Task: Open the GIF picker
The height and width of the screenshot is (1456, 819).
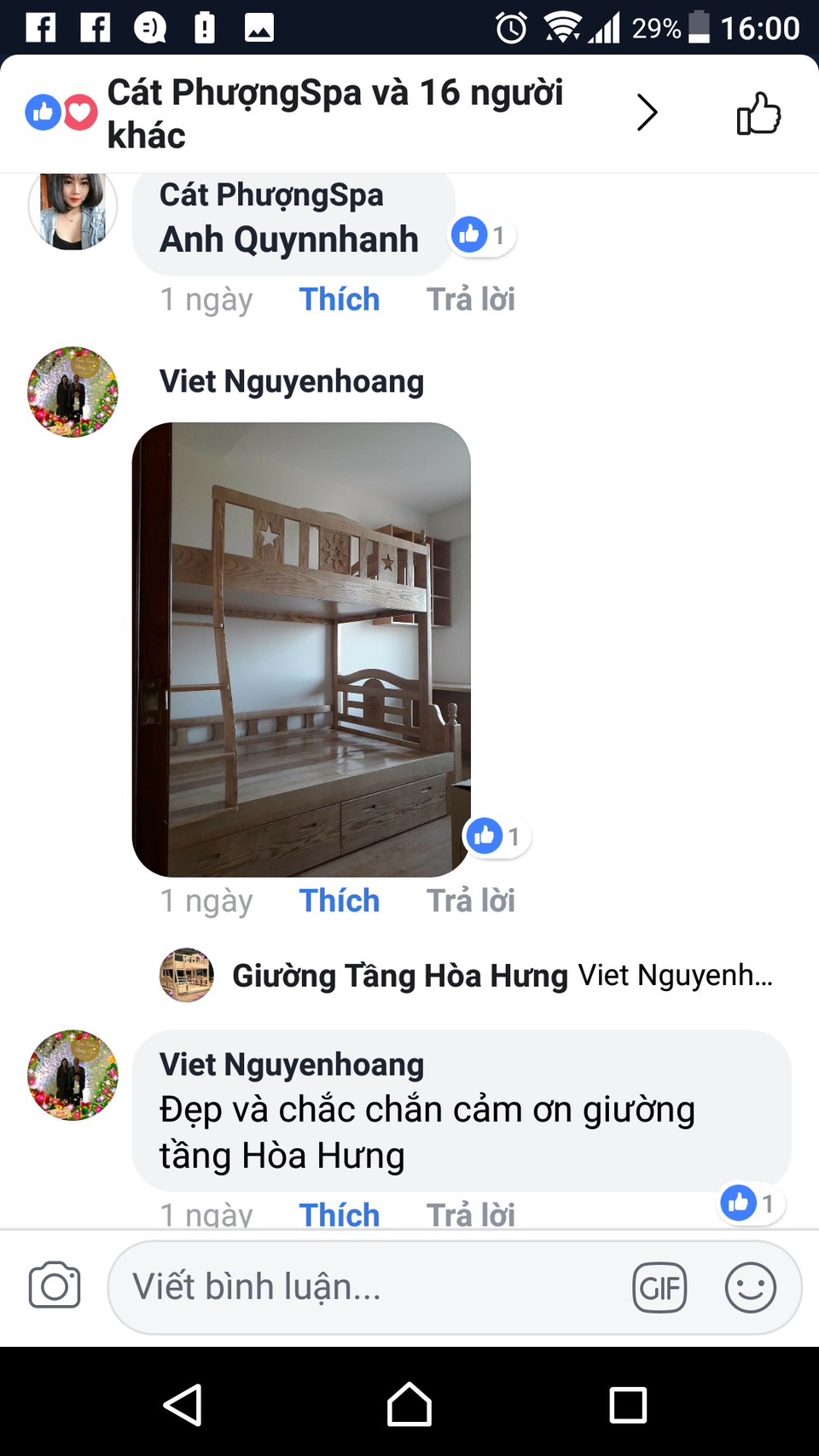Action: [659, 1287]
